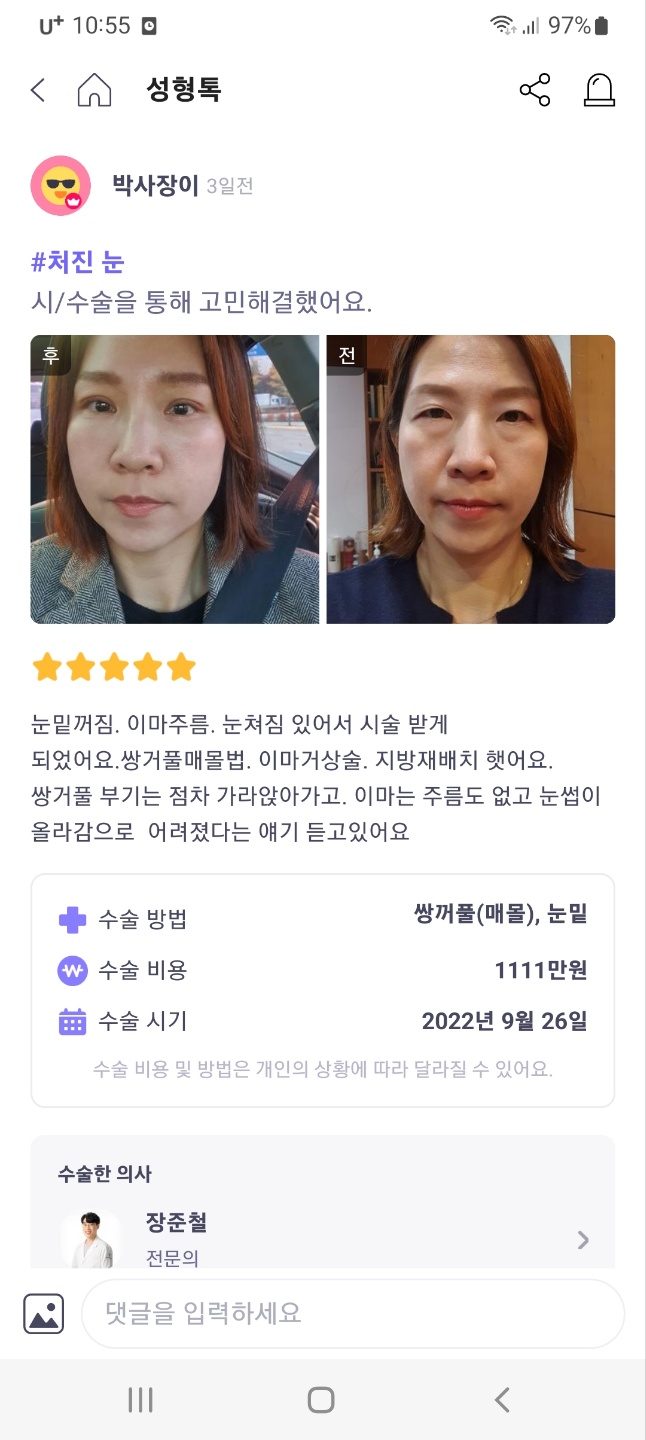Open doctor 장준철's profile row
Screen dimensions: 646x1440
(323, 1238)
